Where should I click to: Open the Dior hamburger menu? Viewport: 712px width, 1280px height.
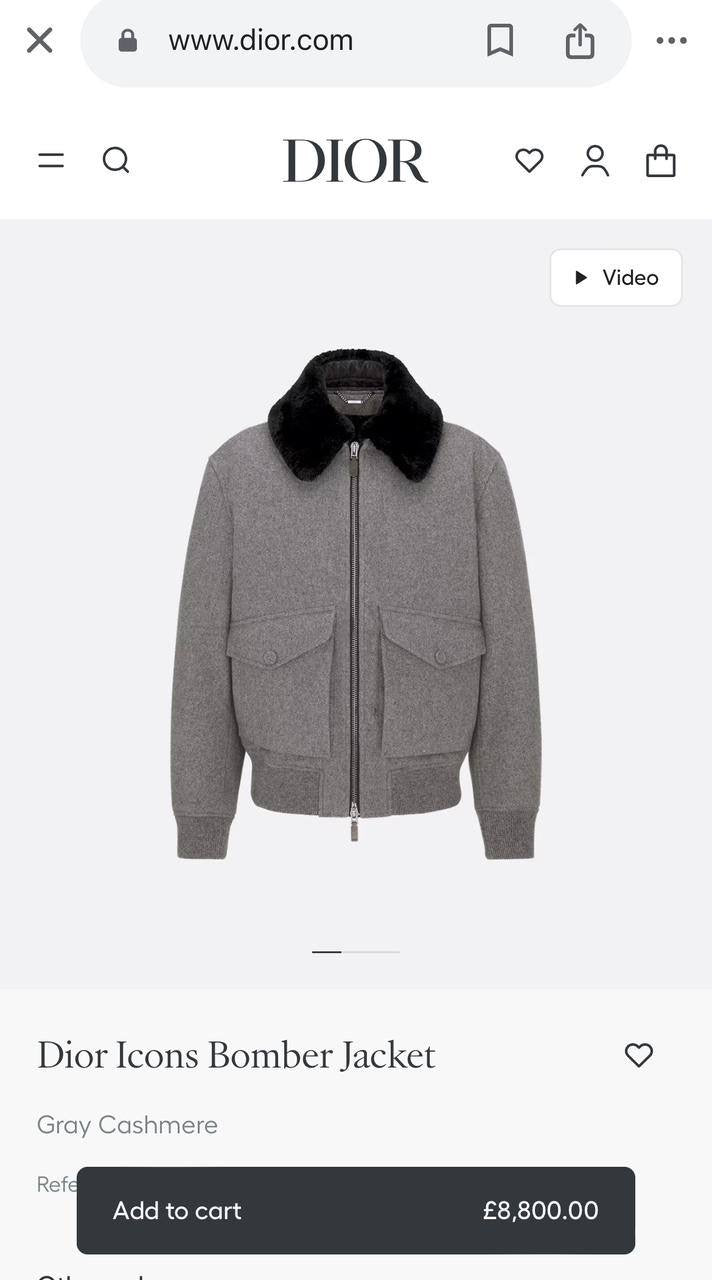(51, 160)
